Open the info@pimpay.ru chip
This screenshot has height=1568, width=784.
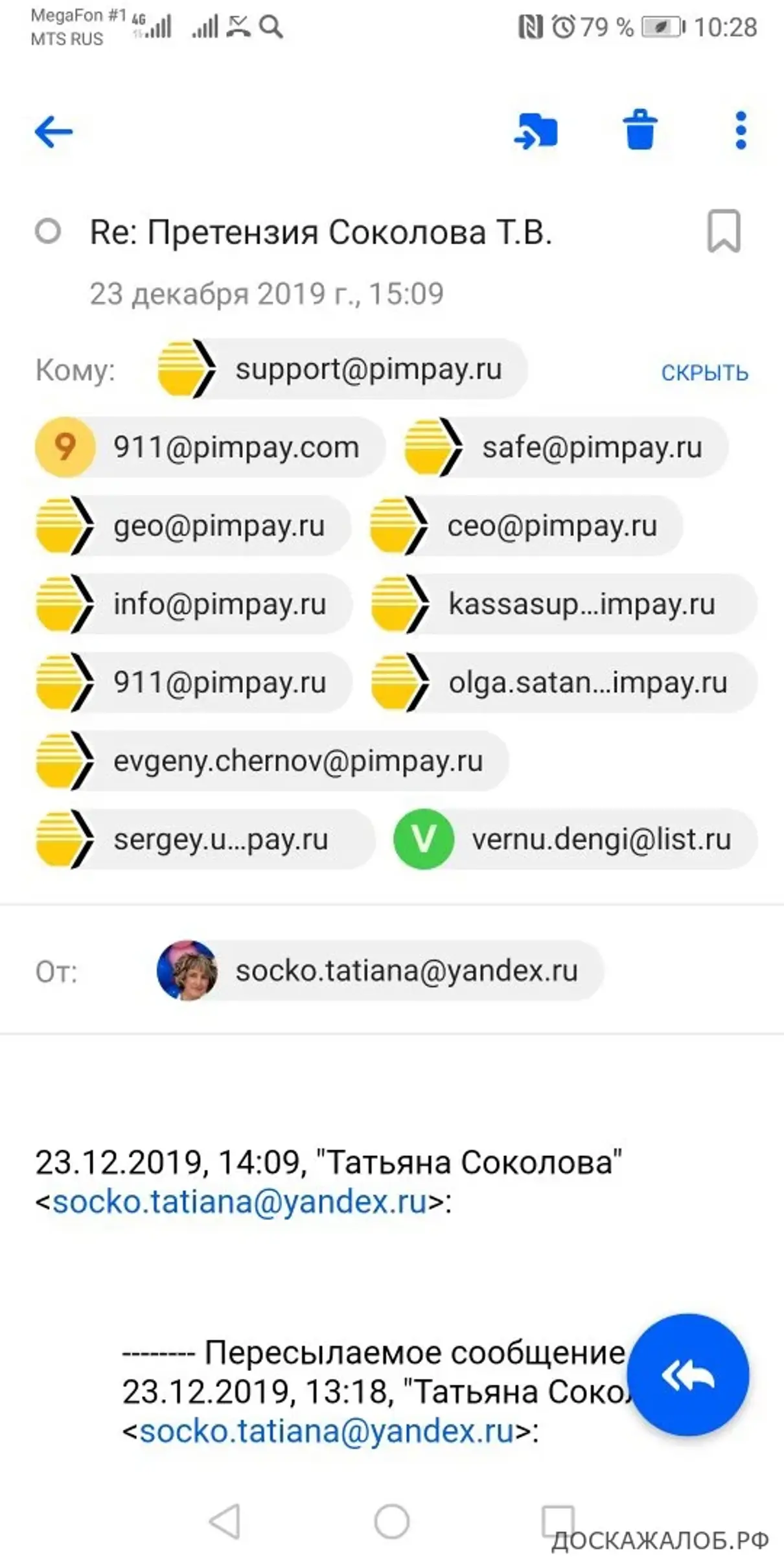click(x=194, y=605)
